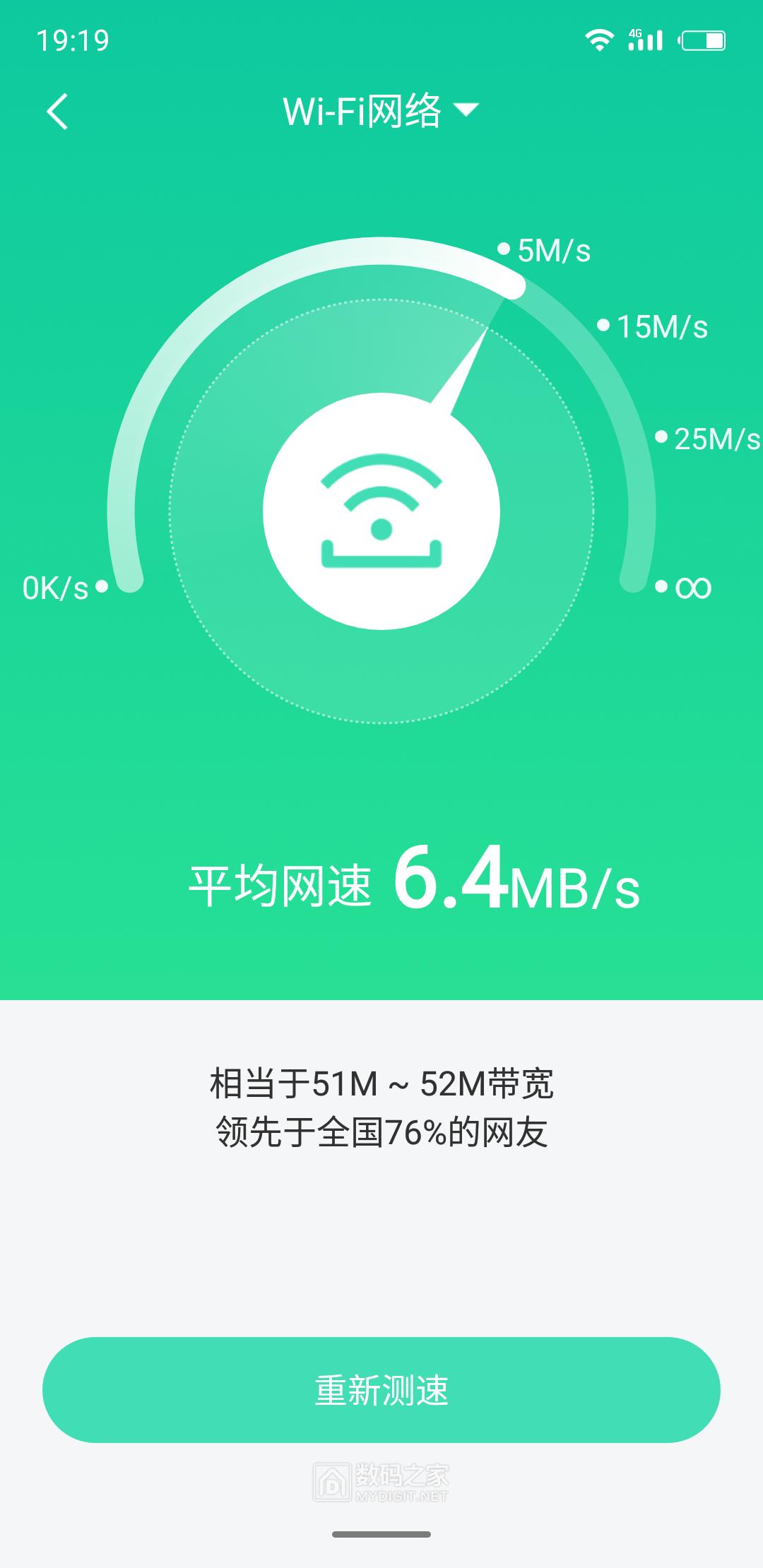763x1568 pixels.
Task: Click the 5M/s gauge label
Action: coord(555,251)
